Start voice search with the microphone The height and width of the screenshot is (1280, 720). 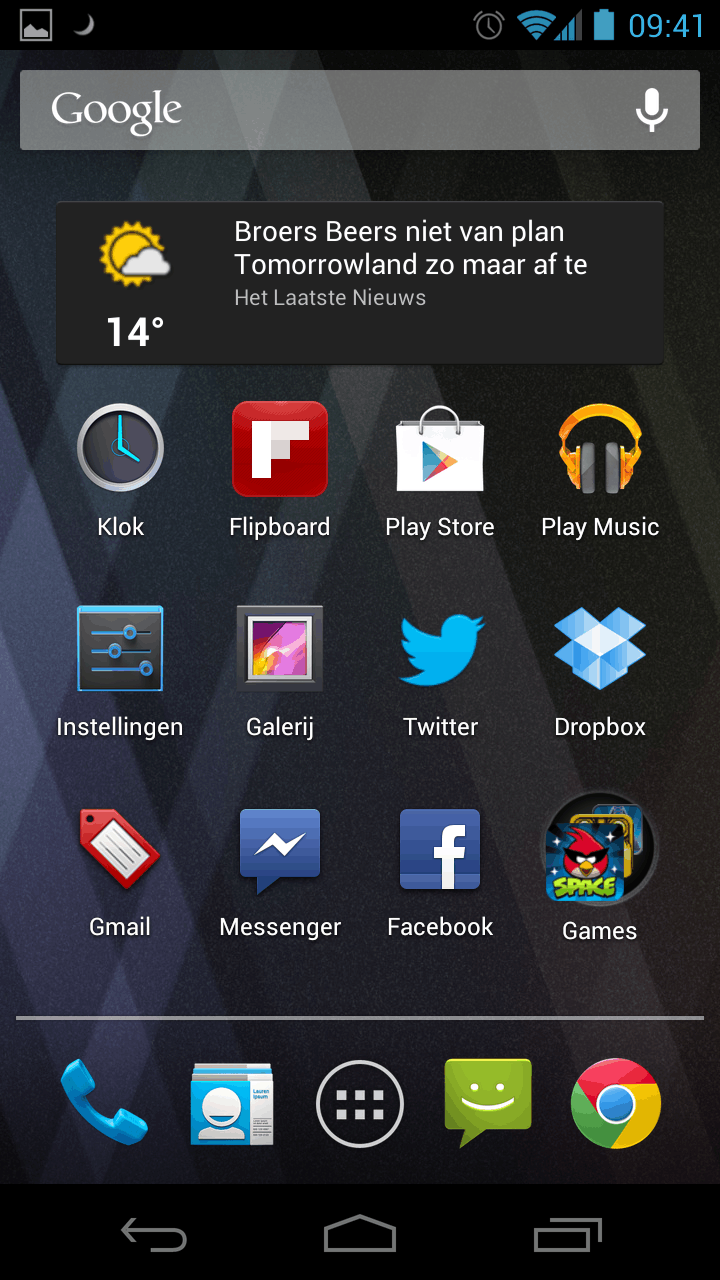point(652,110)
